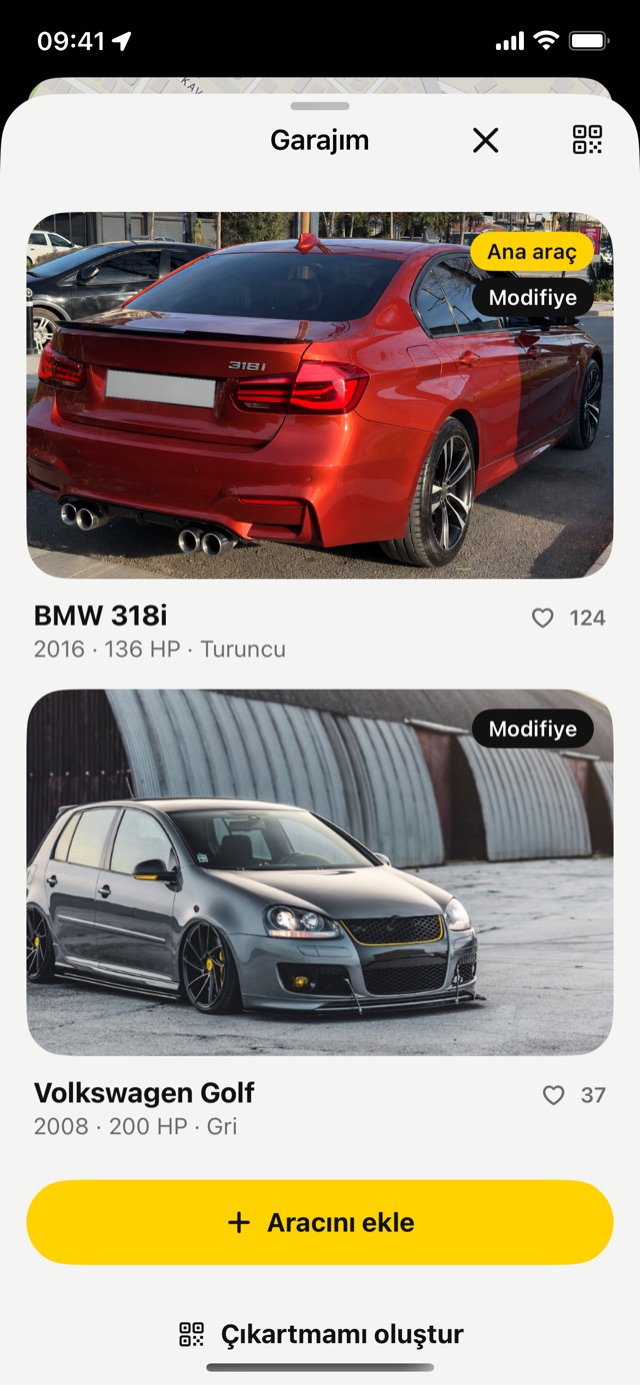Close the Garajım sheet

point(486,140)
